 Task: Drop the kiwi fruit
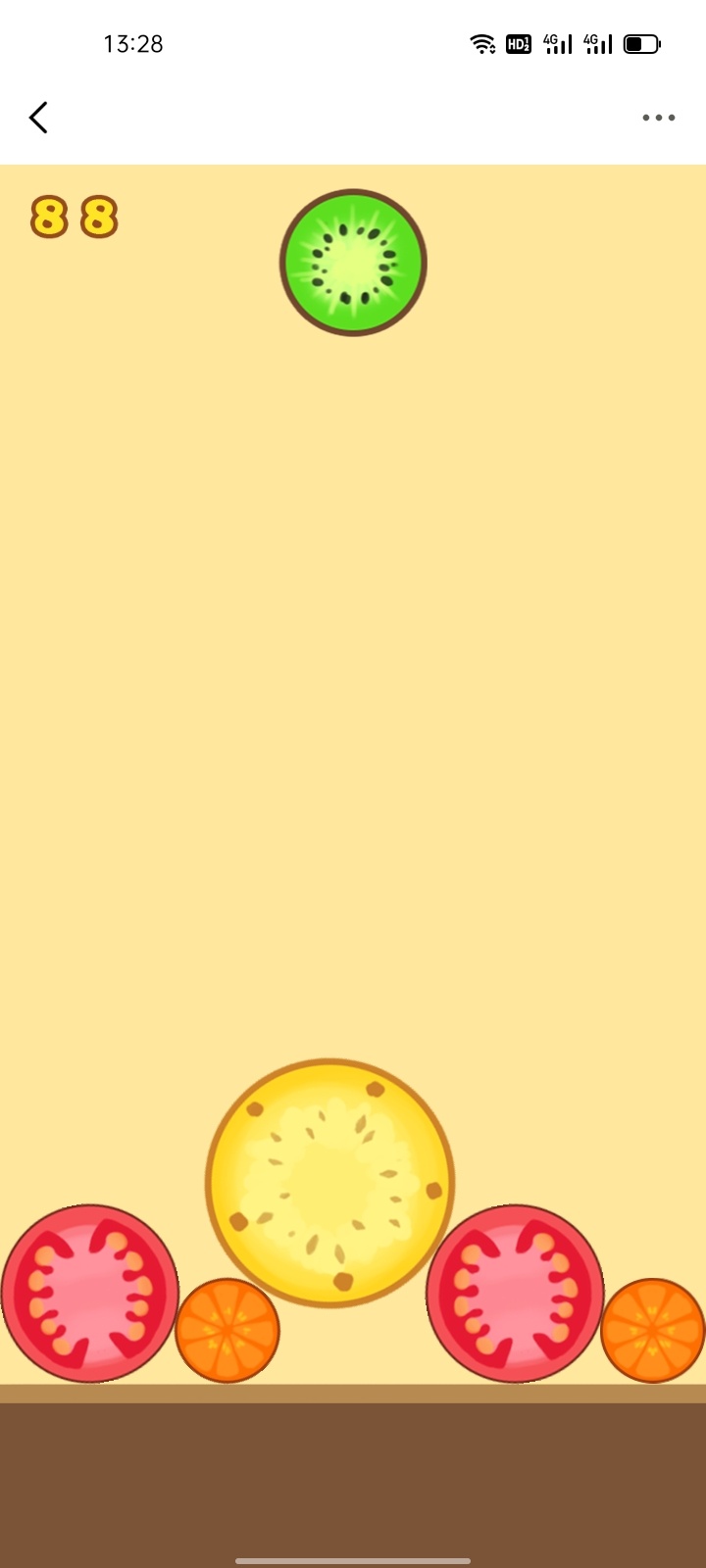(x=353, y=263)
